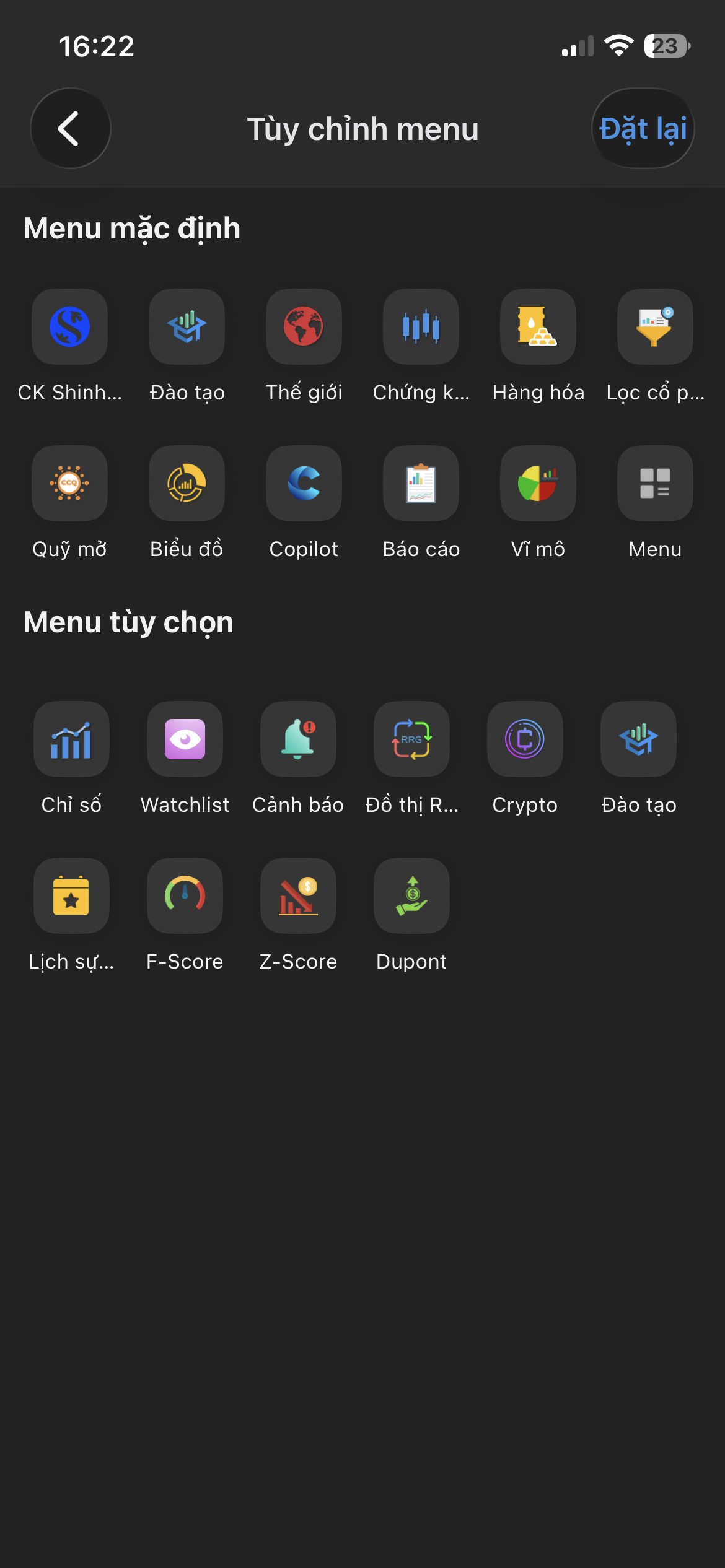
Task: Select Báo cáo item
Action: click(x=421, y=484)
